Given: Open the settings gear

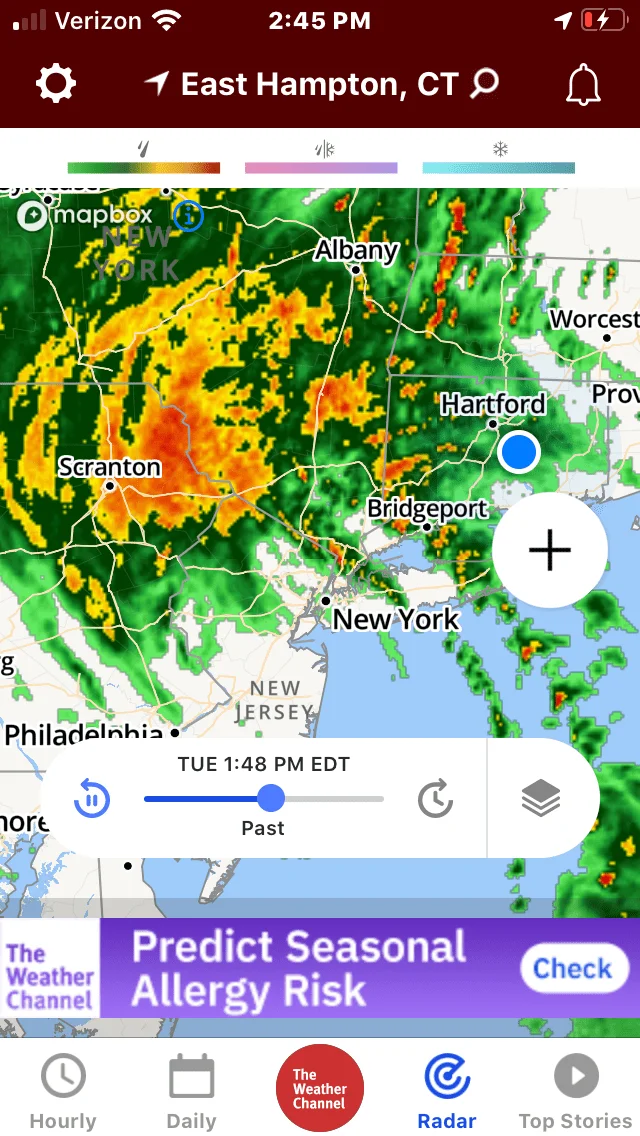Looking at the screenshot, I should 55,84.
